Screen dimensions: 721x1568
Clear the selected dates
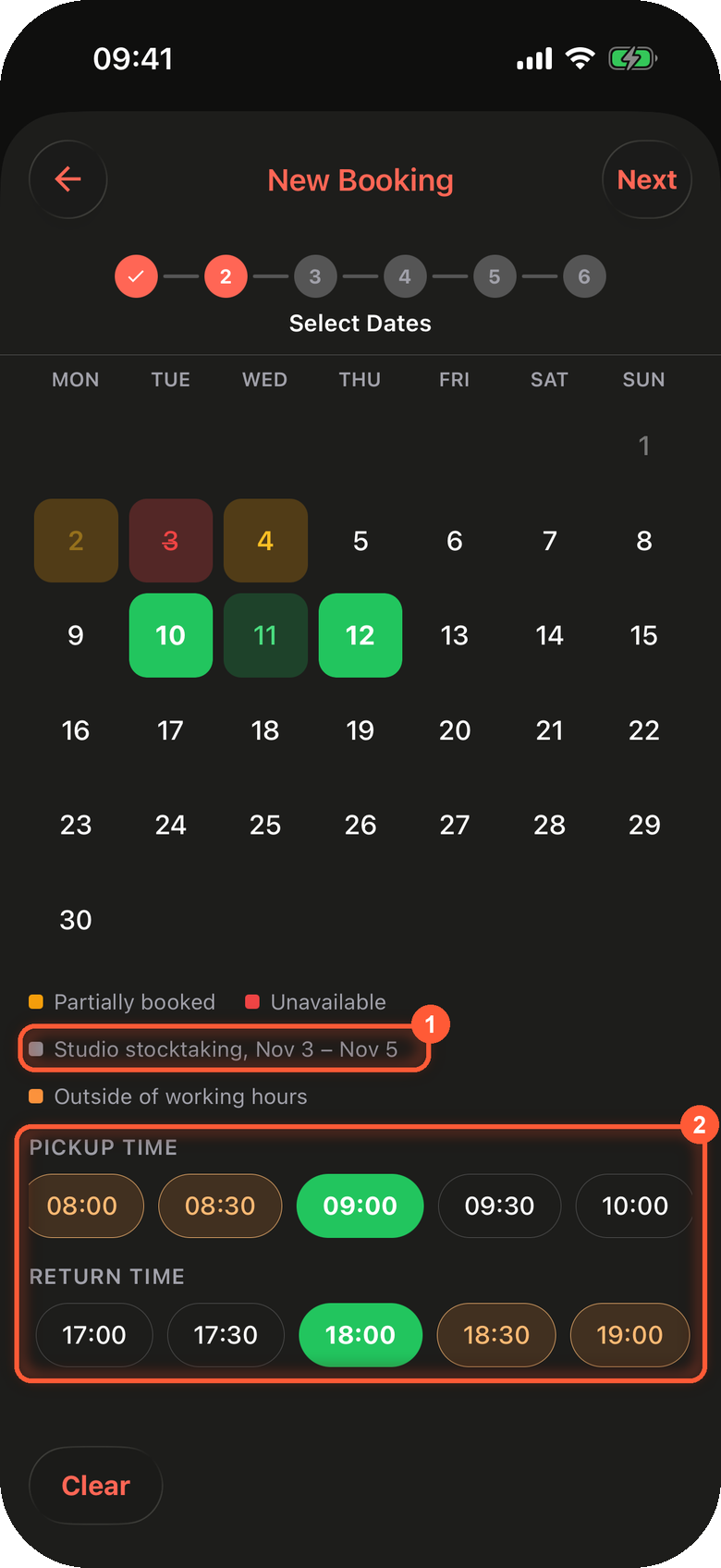96,1486
